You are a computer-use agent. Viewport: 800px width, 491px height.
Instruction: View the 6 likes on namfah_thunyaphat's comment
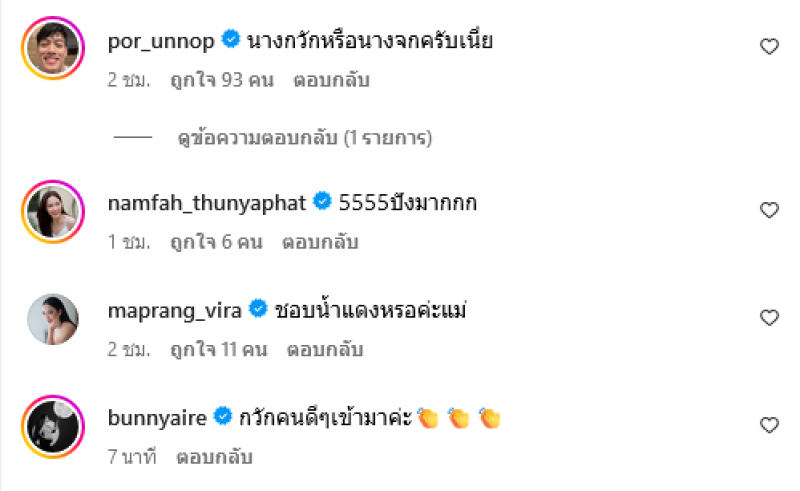point(215,242)
